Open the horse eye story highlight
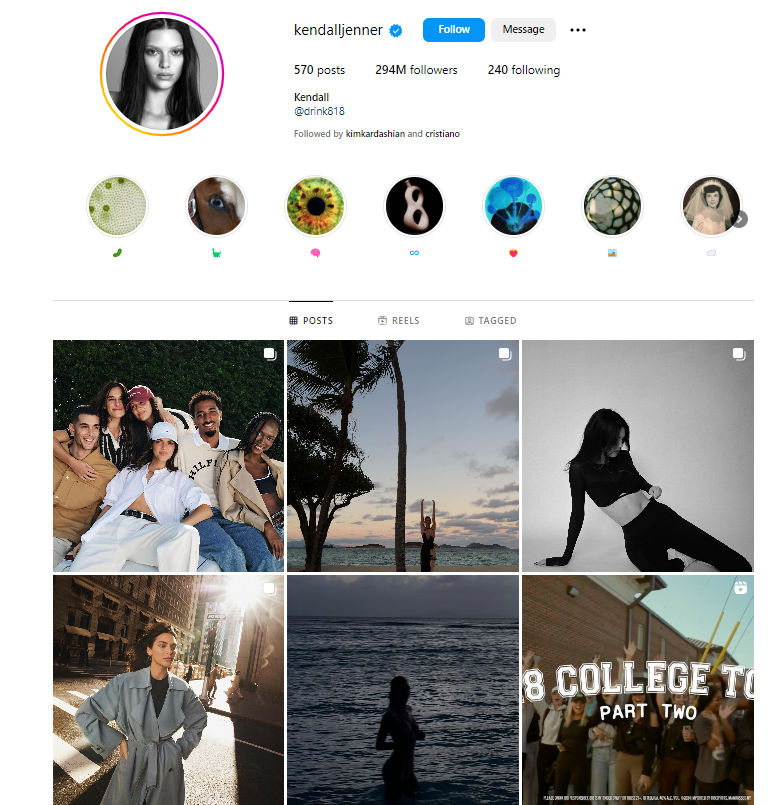 pyautogui.click(x=217, y=207)
